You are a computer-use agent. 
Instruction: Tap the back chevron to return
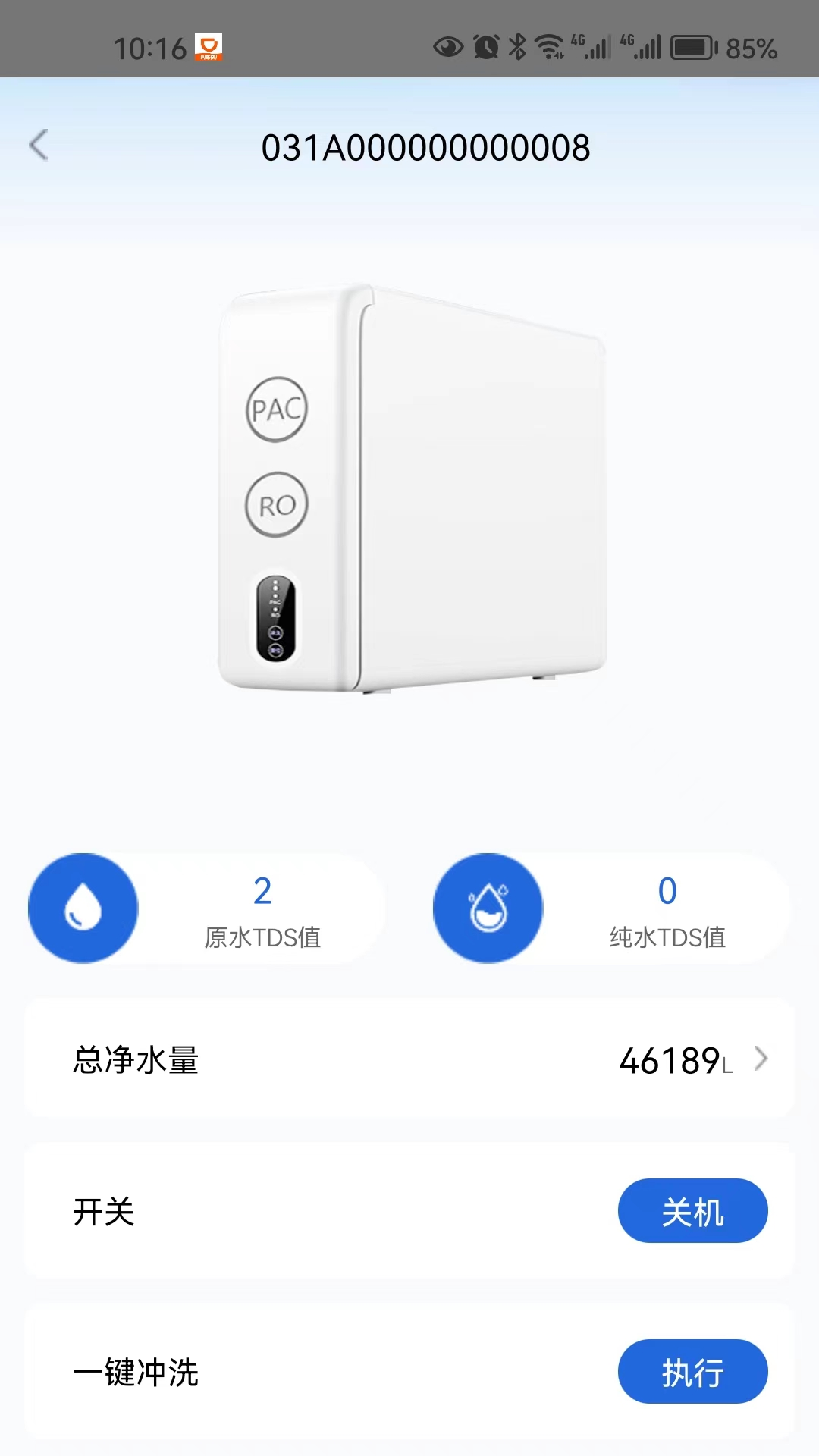pos(39,146)
